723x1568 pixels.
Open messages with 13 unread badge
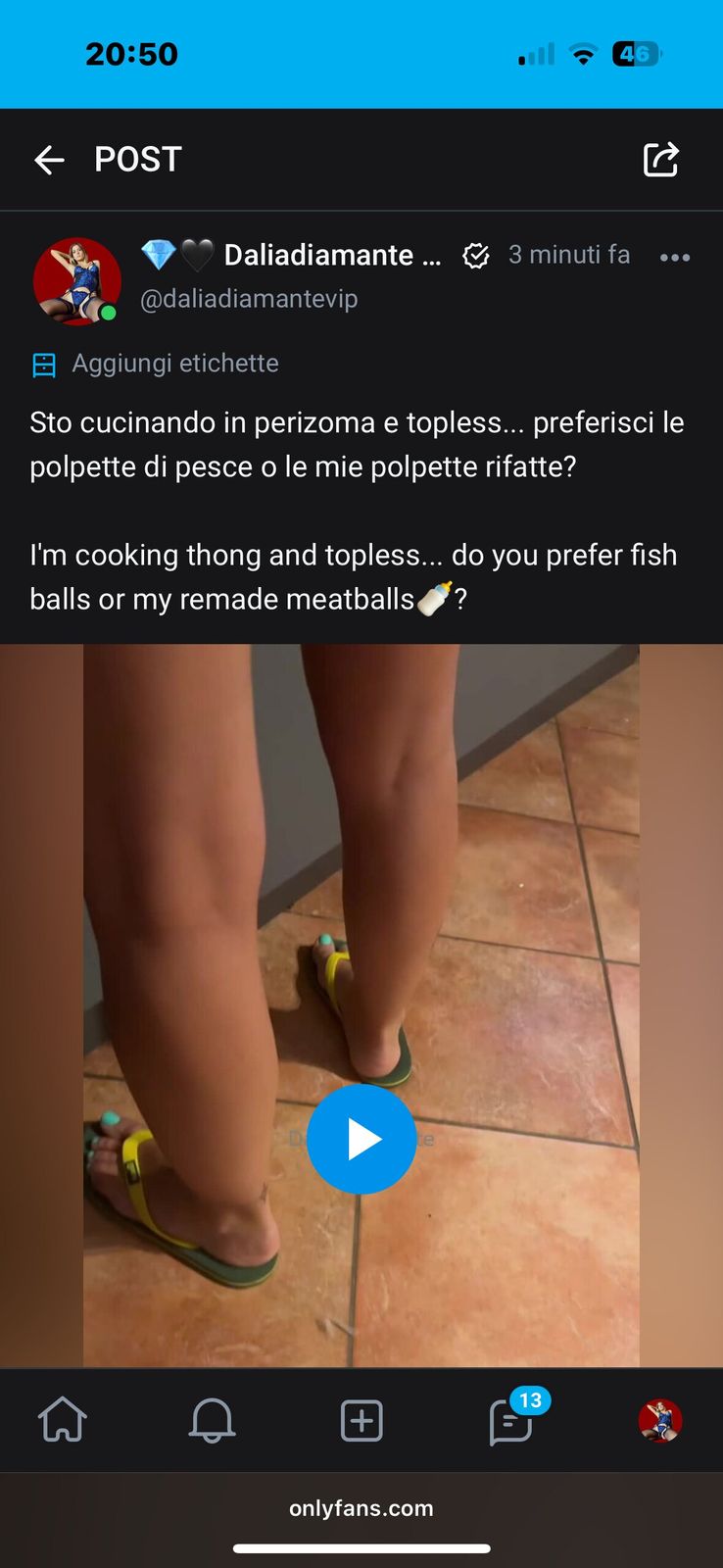click(510, 1422)
